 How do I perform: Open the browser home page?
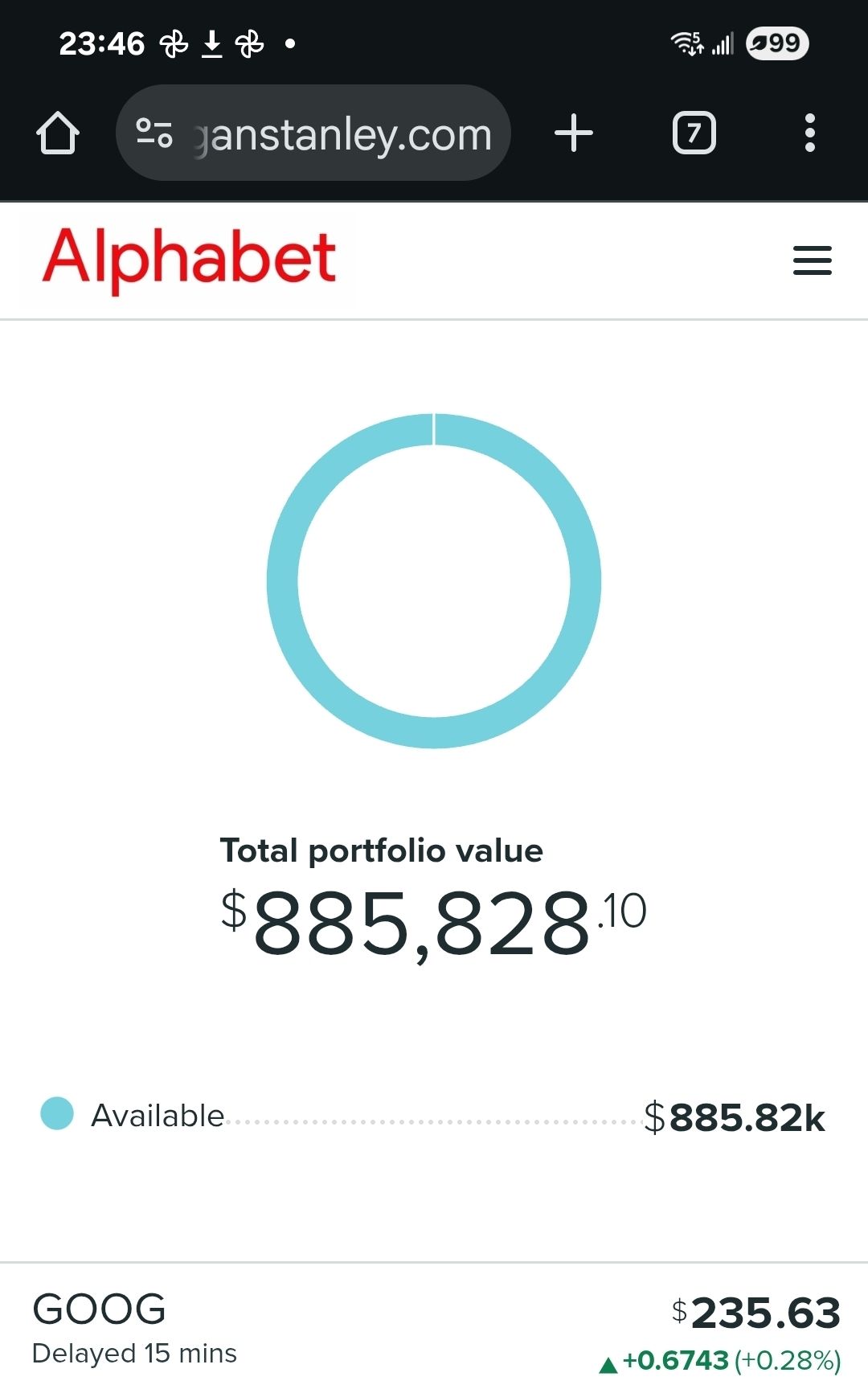[58, 133]
